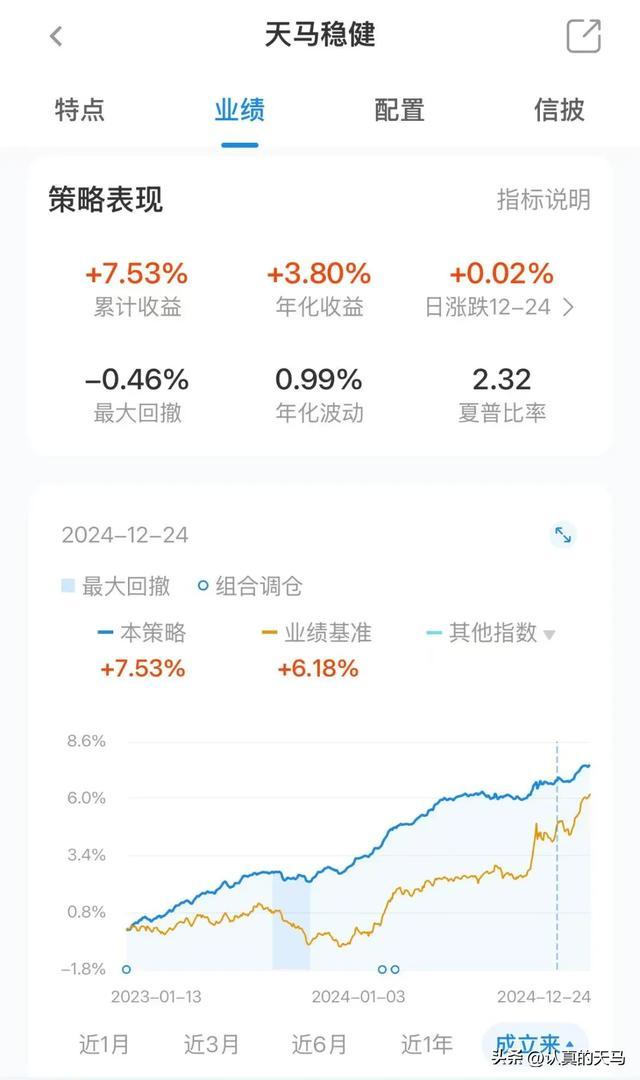Go back using the top-left arrow

pyautogui.click(x=56, y=36)
